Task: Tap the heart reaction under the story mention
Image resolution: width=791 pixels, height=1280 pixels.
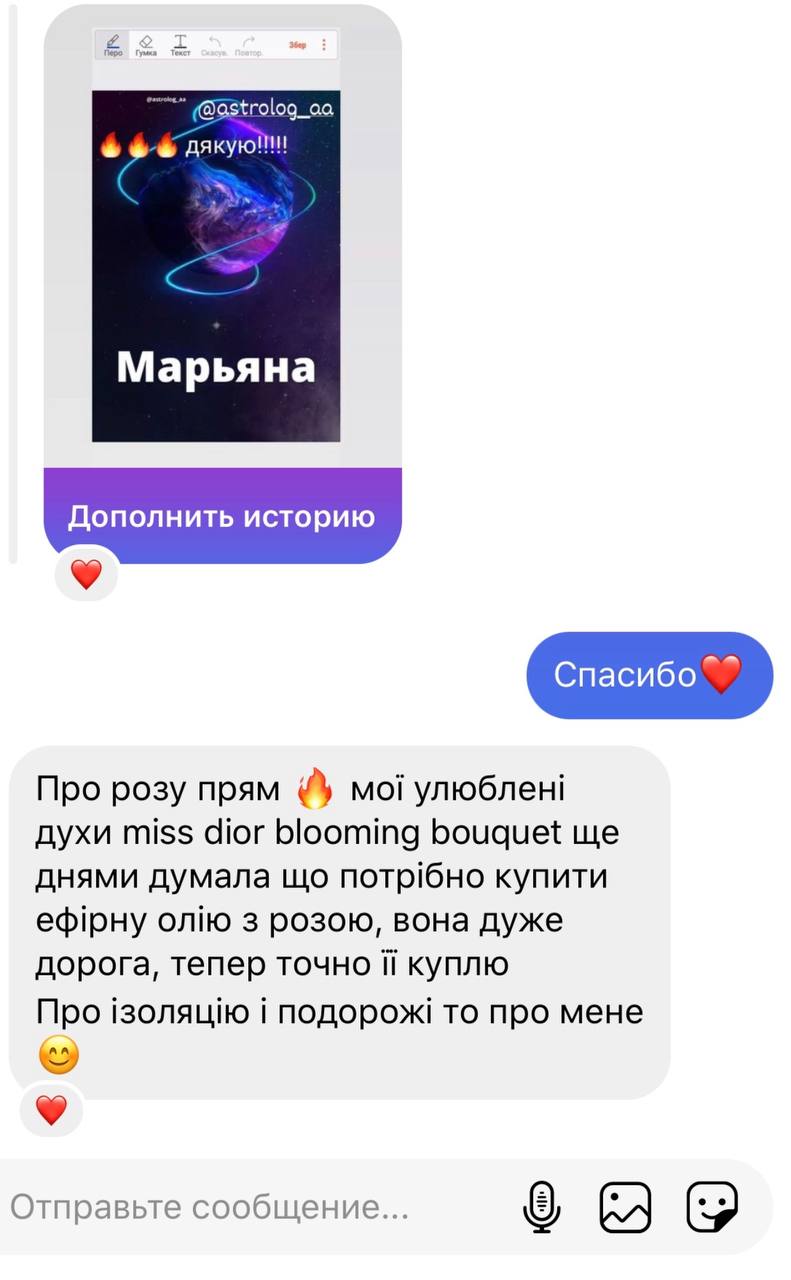Action: [86, 574]
